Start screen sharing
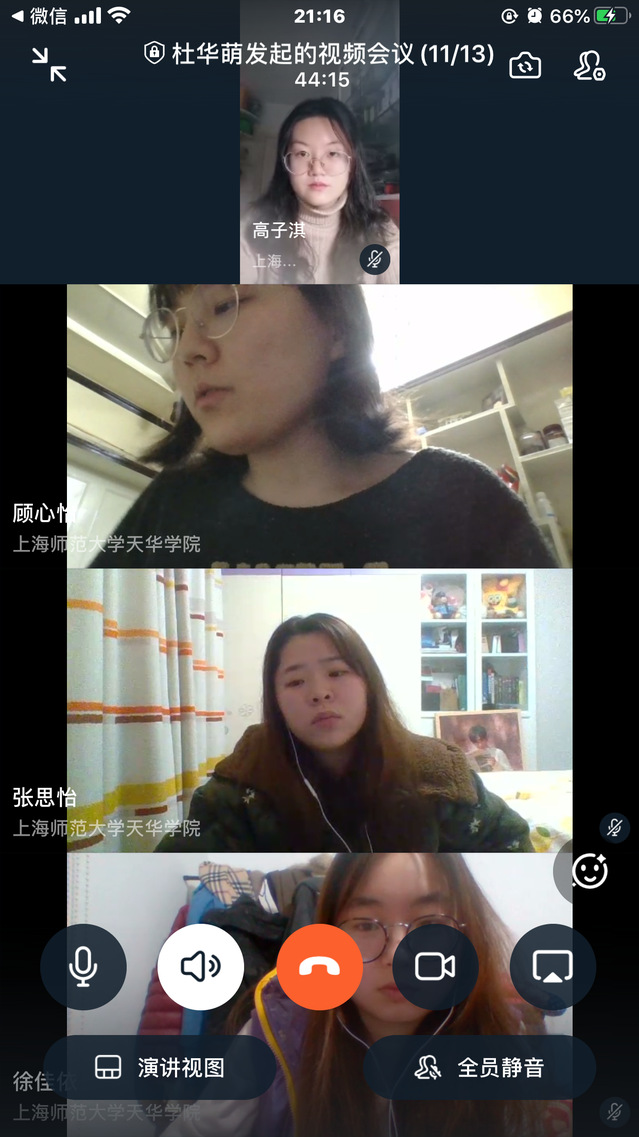639x1137 pixels. (x=552, y=966)
